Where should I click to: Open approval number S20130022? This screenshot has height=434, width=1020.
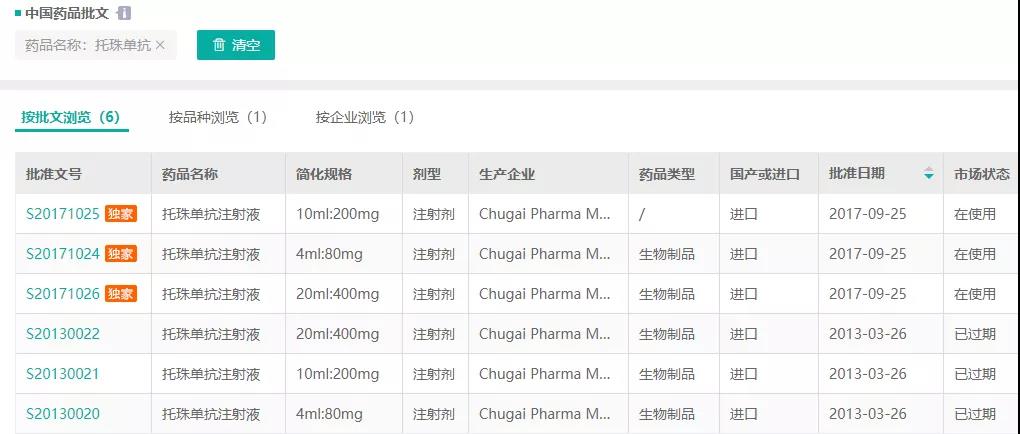click(x=63, y=334)
